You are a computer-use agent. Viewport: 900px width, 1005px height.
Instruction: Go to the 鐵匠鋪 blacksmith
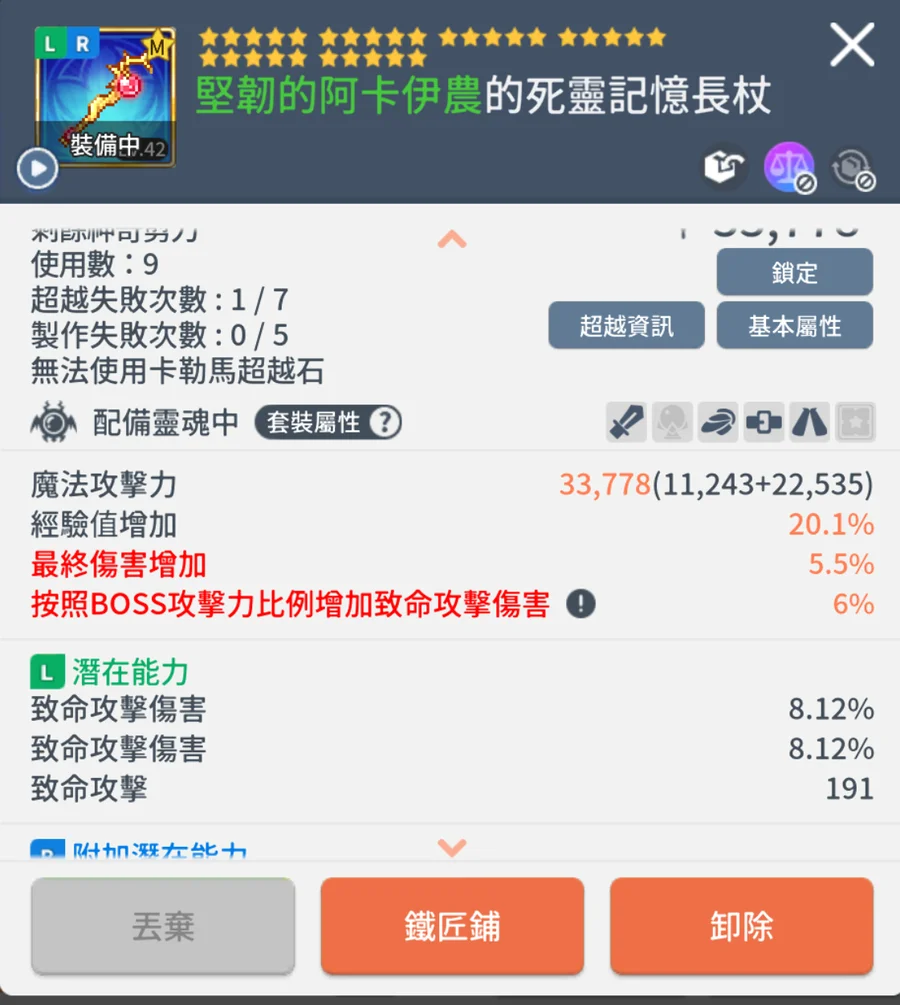[x=452, y=926]
